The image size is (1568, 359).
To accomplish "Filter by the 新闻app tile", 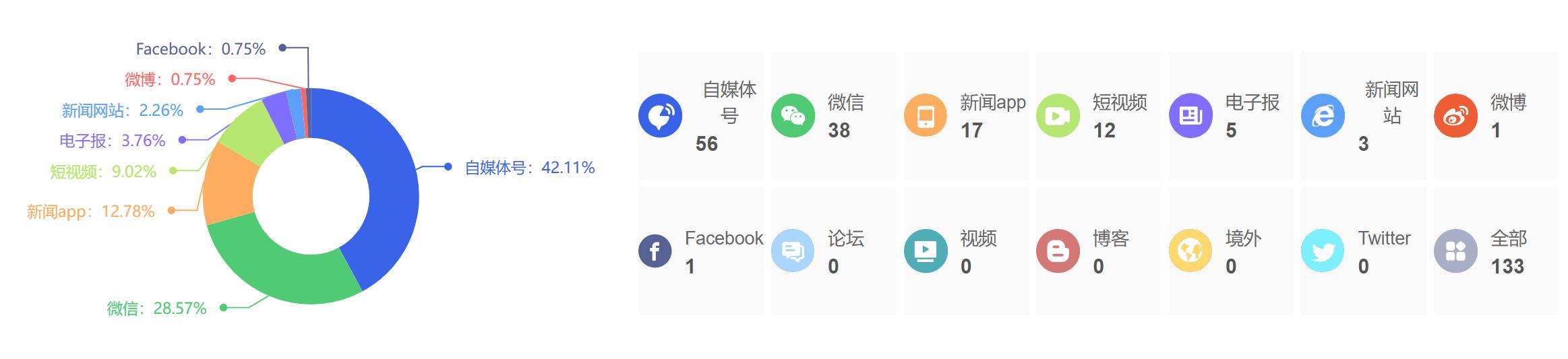I will (x=966, y=115).
